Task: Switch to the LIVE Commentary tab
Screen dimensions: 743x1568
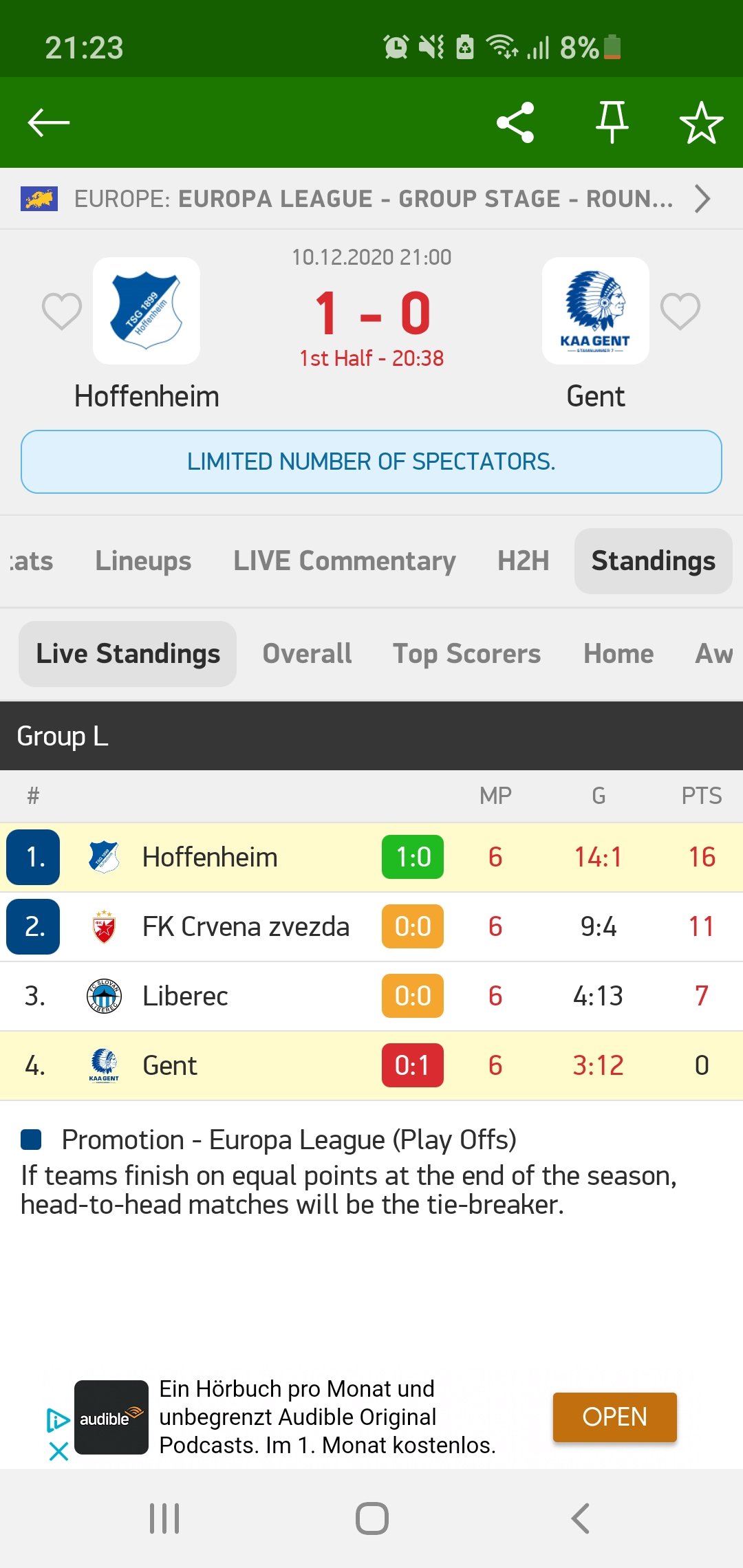Action: pos(344,560)
